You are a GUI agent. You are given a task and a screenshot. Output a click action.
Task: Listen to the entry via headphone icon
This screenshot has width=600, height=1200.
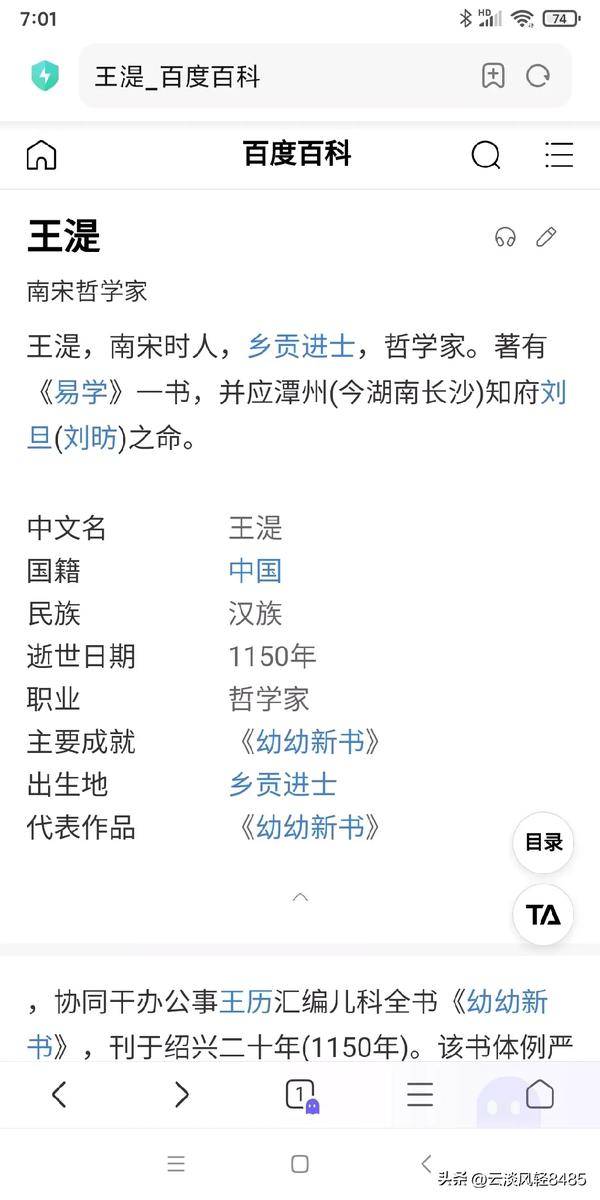(x=505, y=237)
